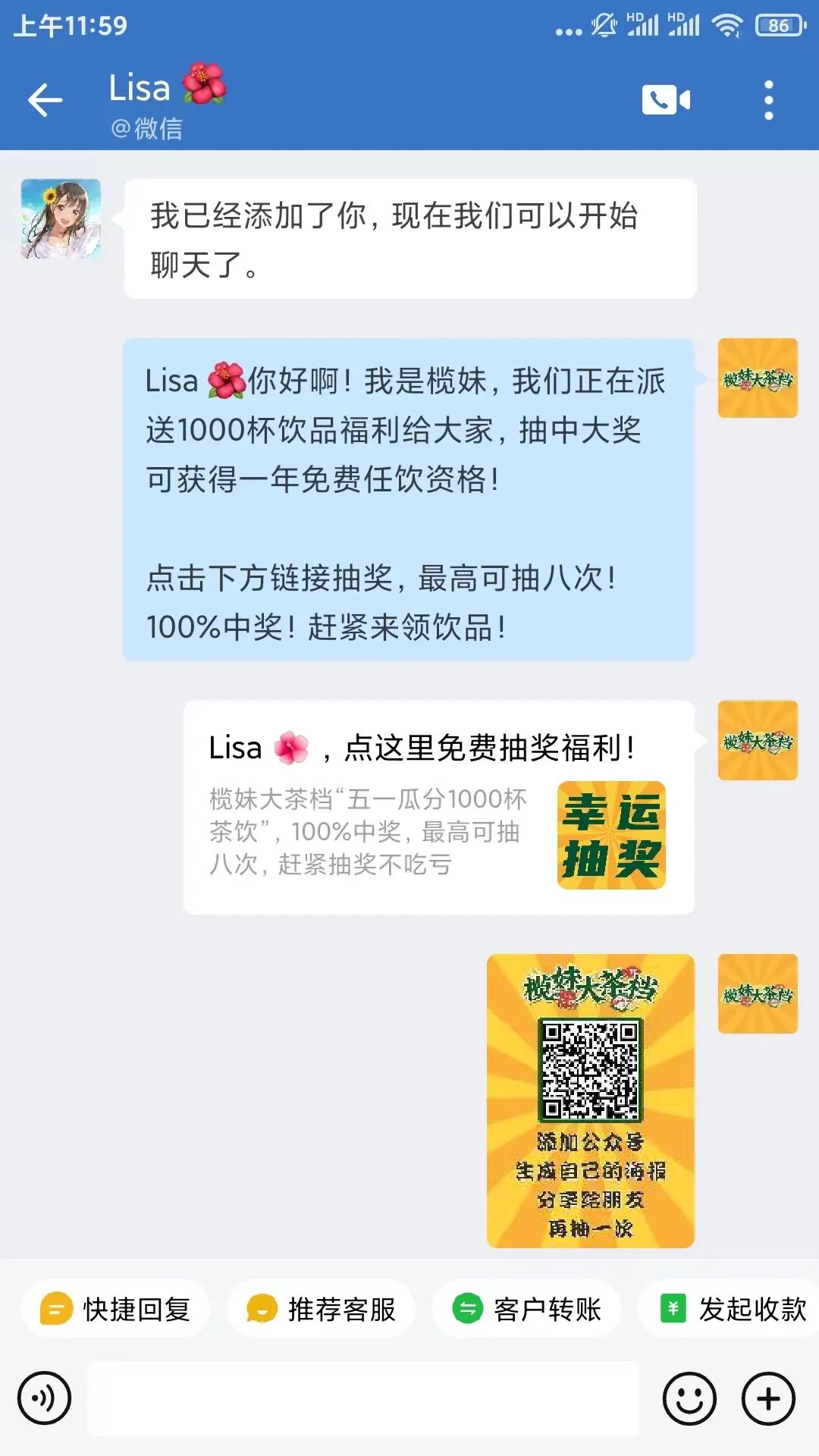Tap 客户转账 transfer chip
The height and width of the screenshot is (1456, 819).
(x=526, y=1309)
